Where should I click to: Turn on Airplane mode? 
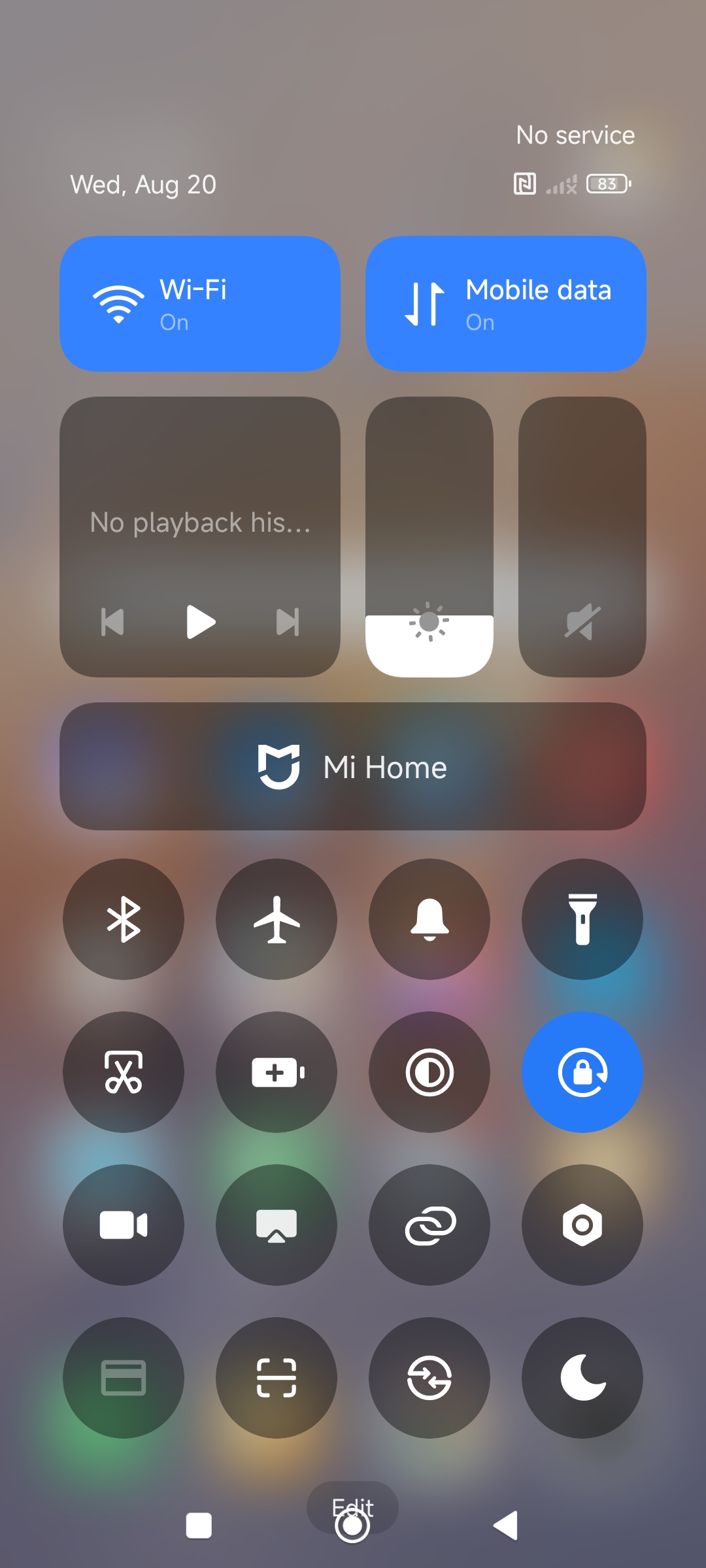pyautogui.click(x=277, y=919)
